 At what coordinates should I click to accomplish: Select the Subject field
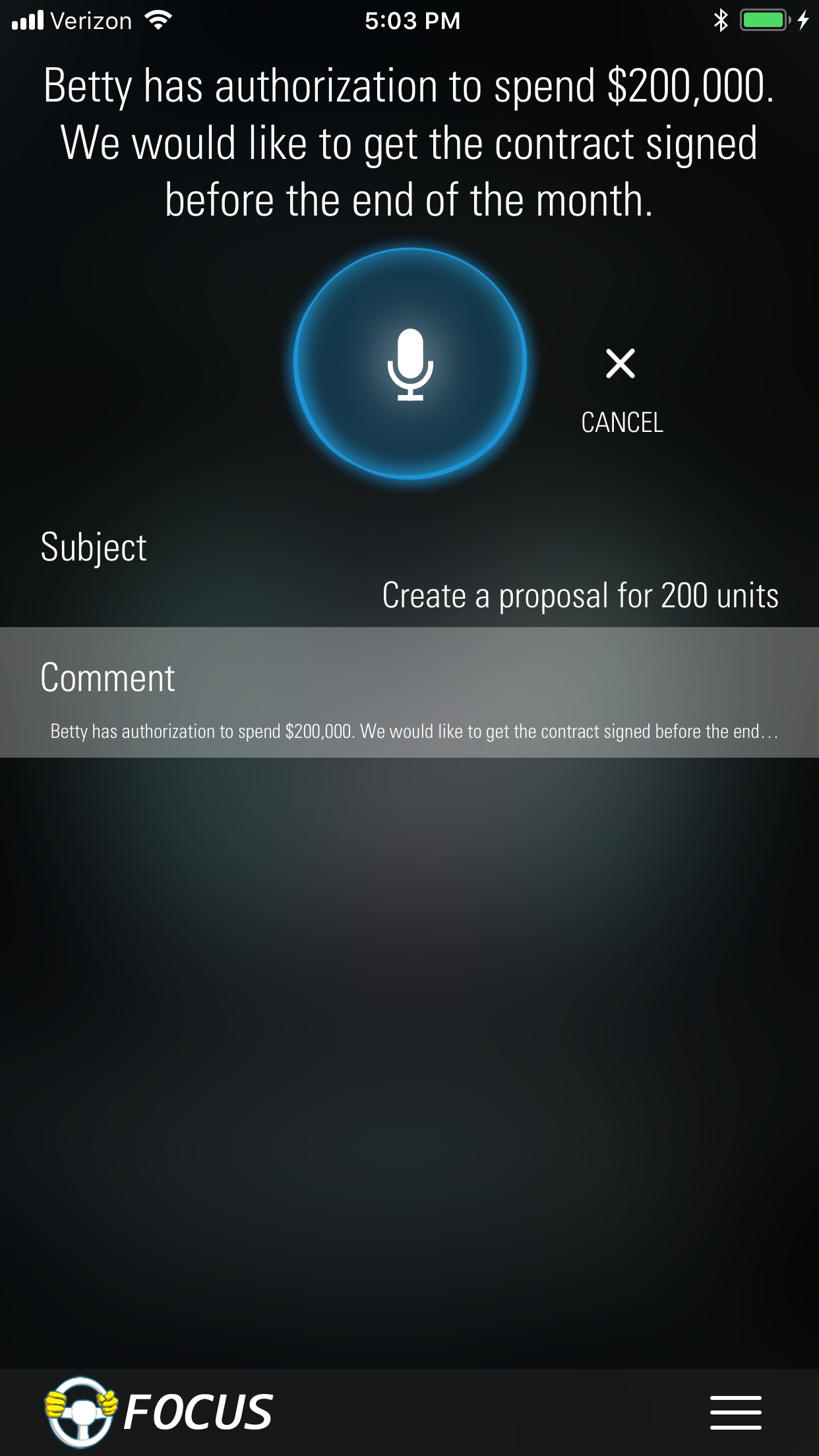(x=409, y=572)
